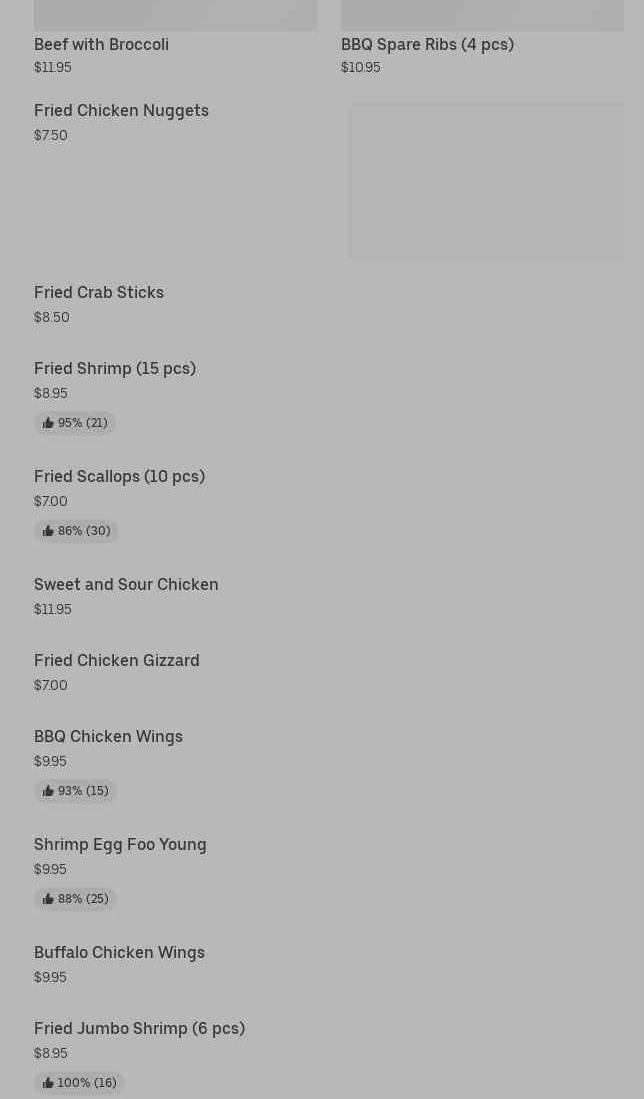This screenshot has height=1099, width=644.
Task: Pick Sweet and Sour Chicken
Action: (x=126, y=585)
